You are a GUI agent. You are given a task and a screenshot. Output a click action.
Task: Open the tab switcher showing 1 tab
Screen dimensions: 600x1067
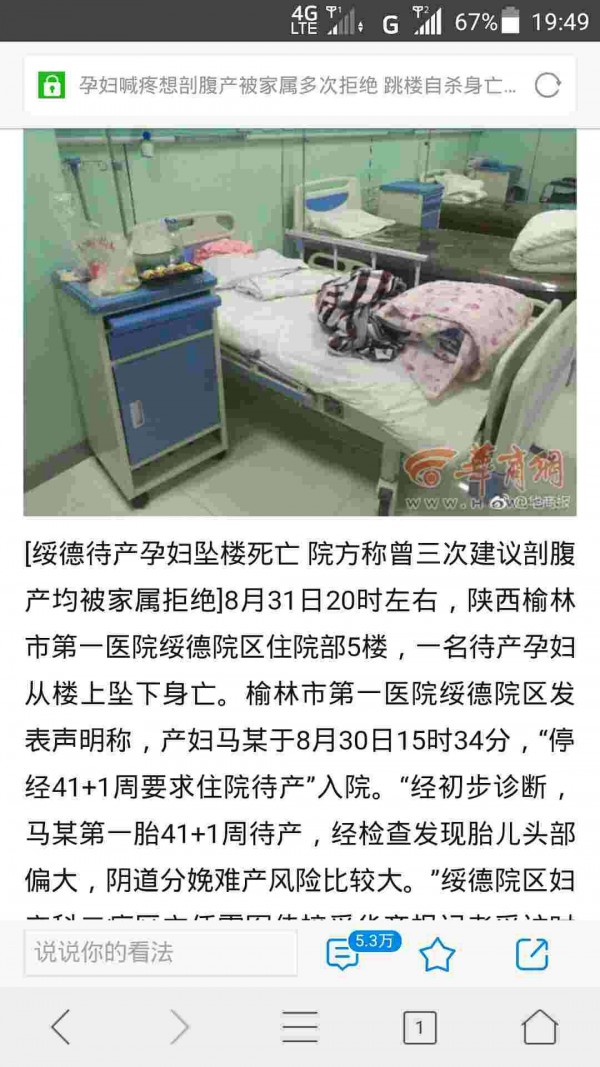coord(419,1027)
